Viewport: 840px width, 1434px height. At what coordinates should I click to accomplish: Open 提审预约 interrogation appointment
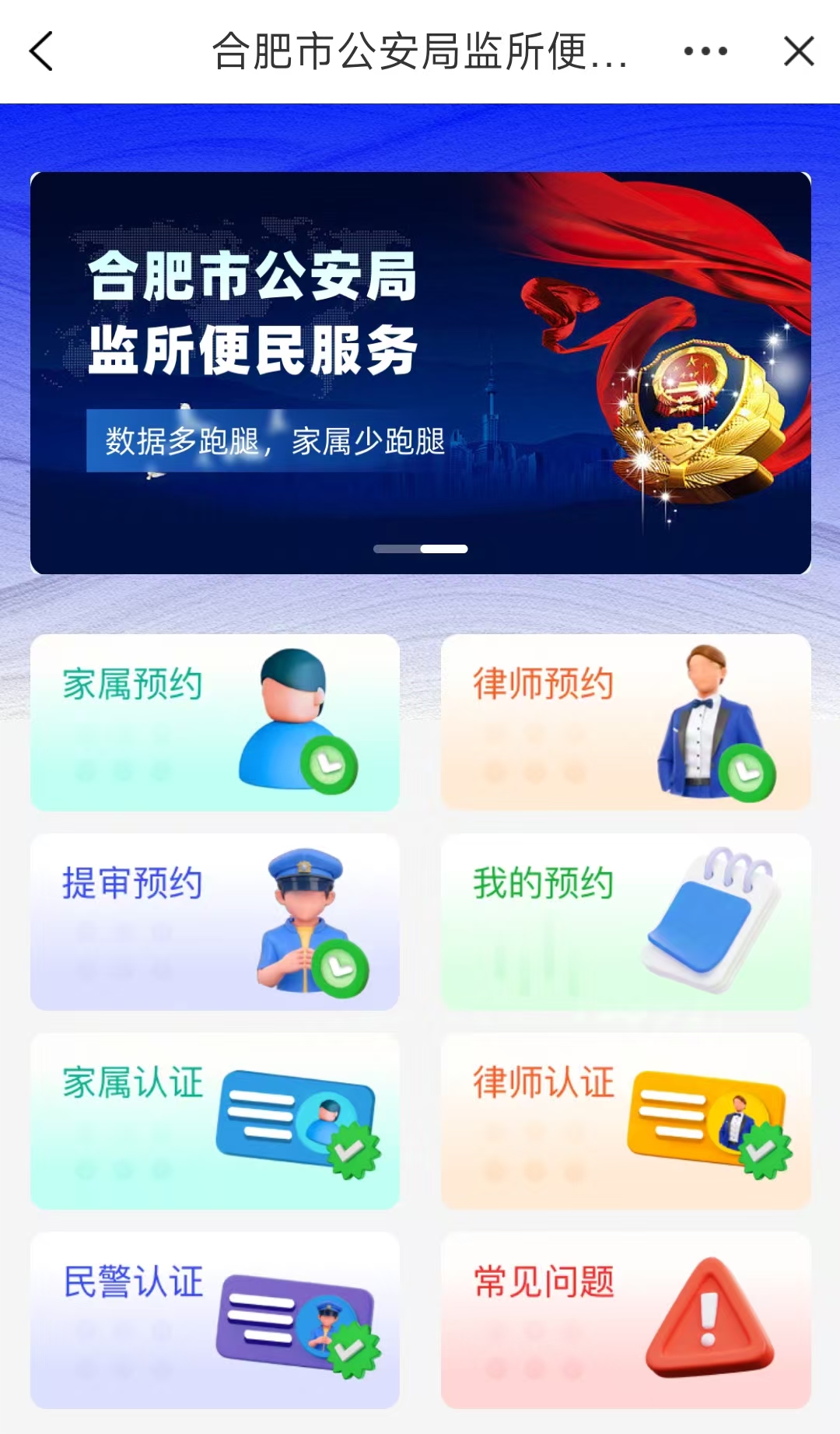pyautogui.click(x=215, y=922)
